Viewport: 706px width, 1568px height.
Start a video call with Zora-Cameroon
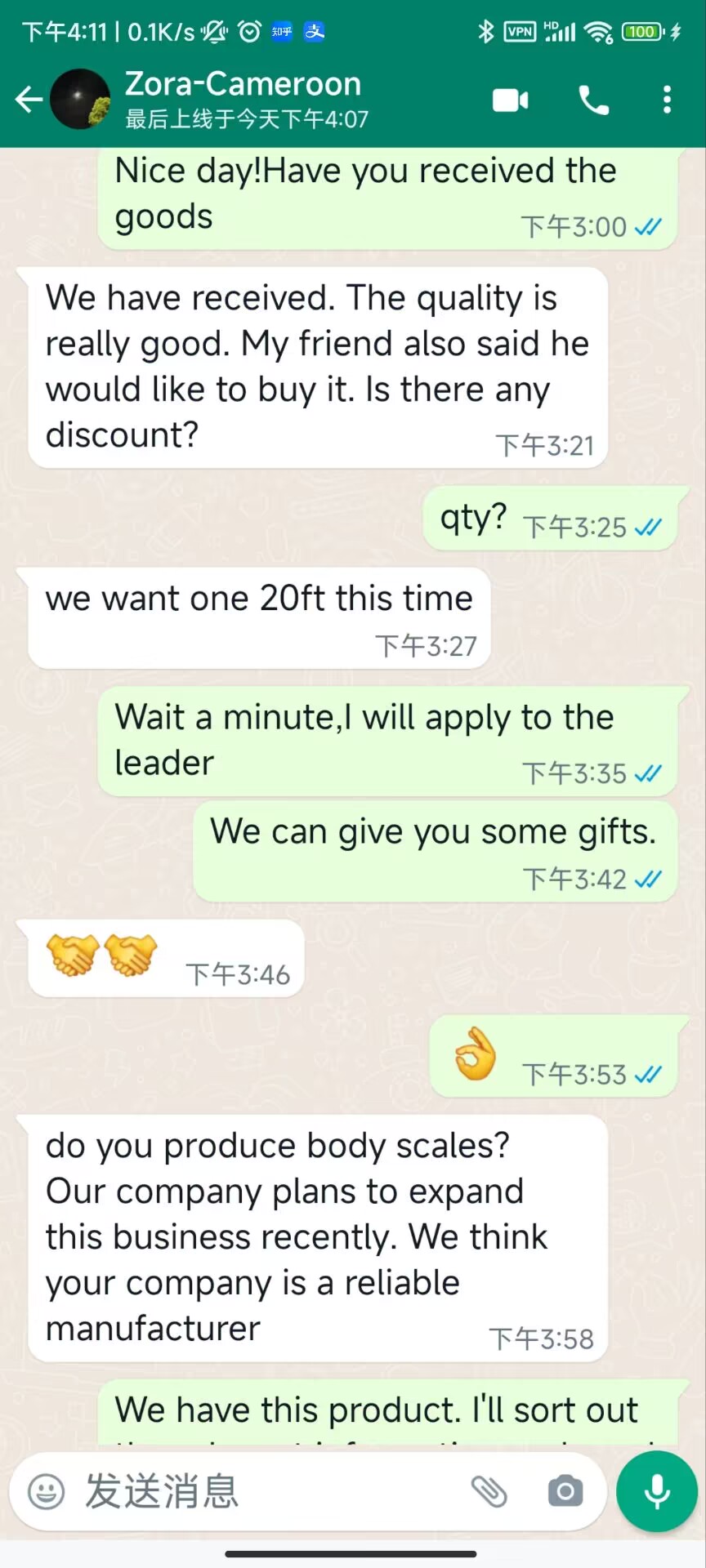point(511,100)
